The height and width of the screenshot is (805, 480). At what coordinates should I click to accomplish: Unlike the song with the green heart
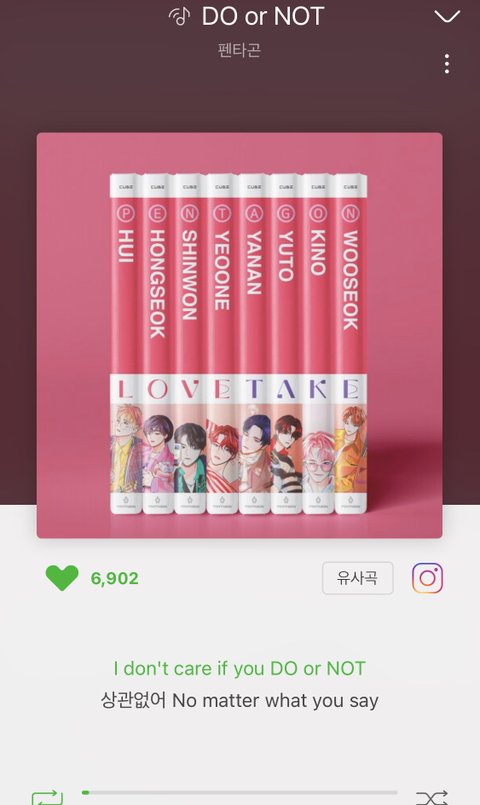pyautogui.click(x=62, y=578)
